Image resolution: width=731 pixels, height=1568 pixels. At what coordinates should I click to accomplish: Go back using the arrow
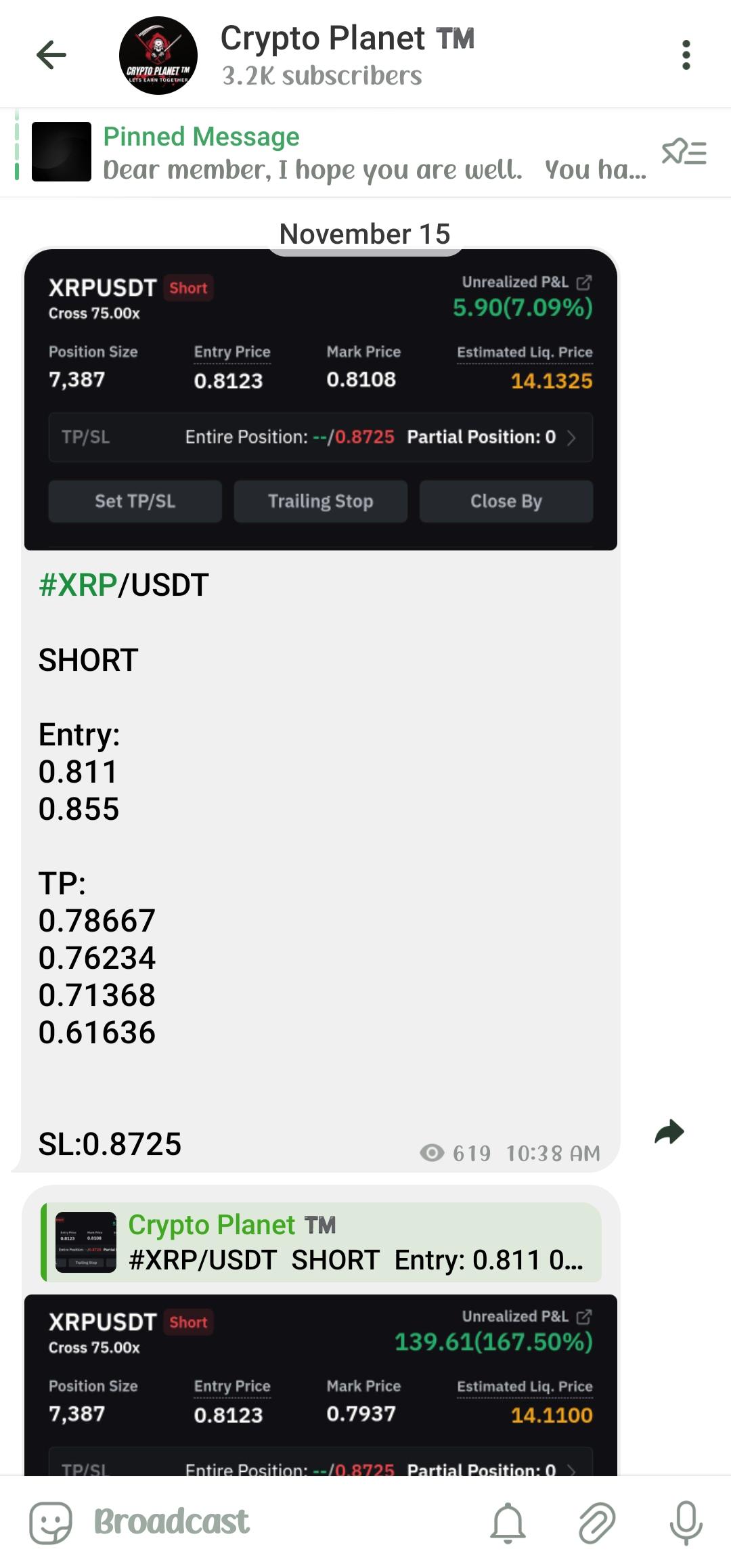(x=51, y=55)
